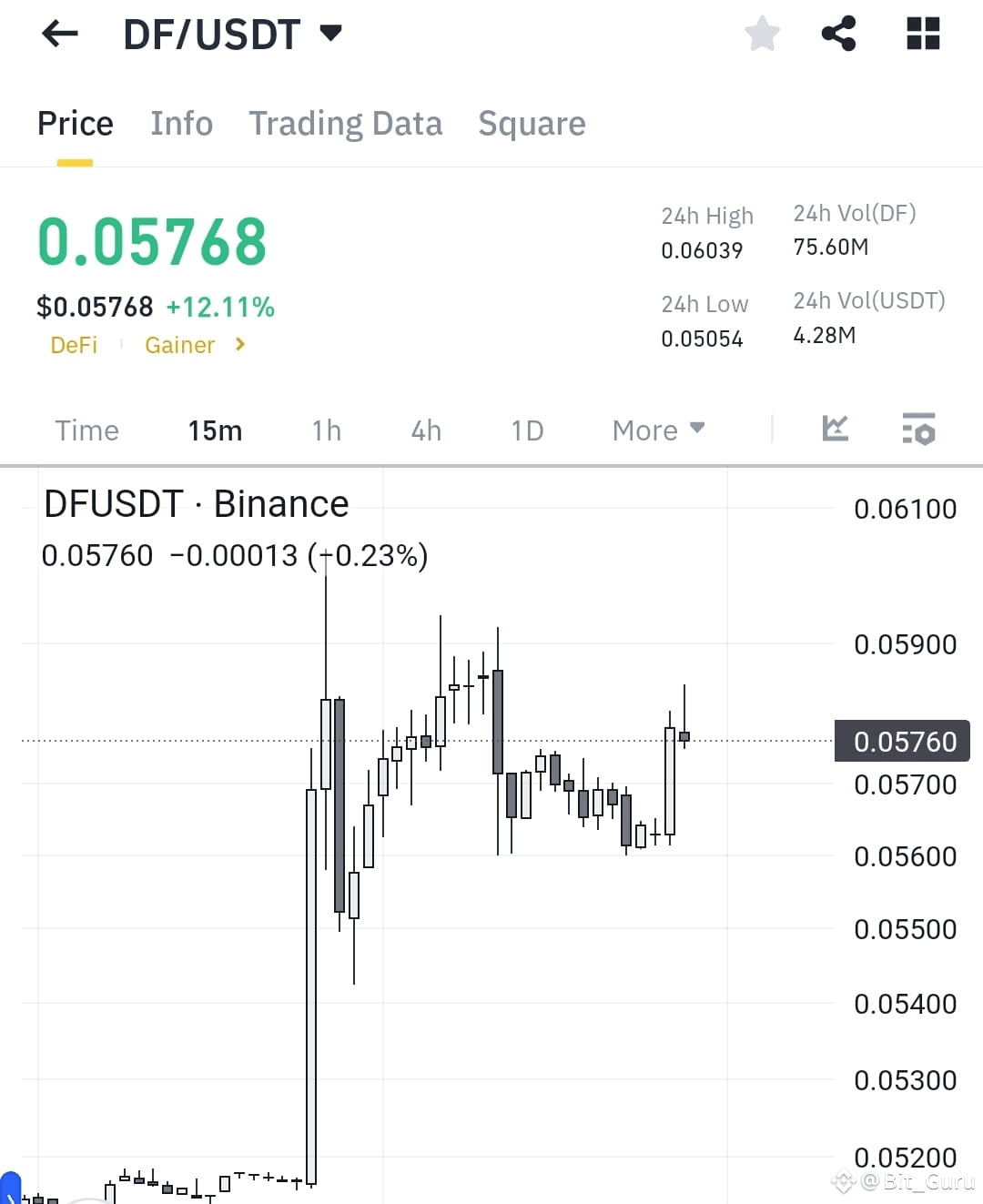The width and height of the screenshot is (983, 1204).
Task: Switch to the Info tab
Action: click(x=181, y=123)
